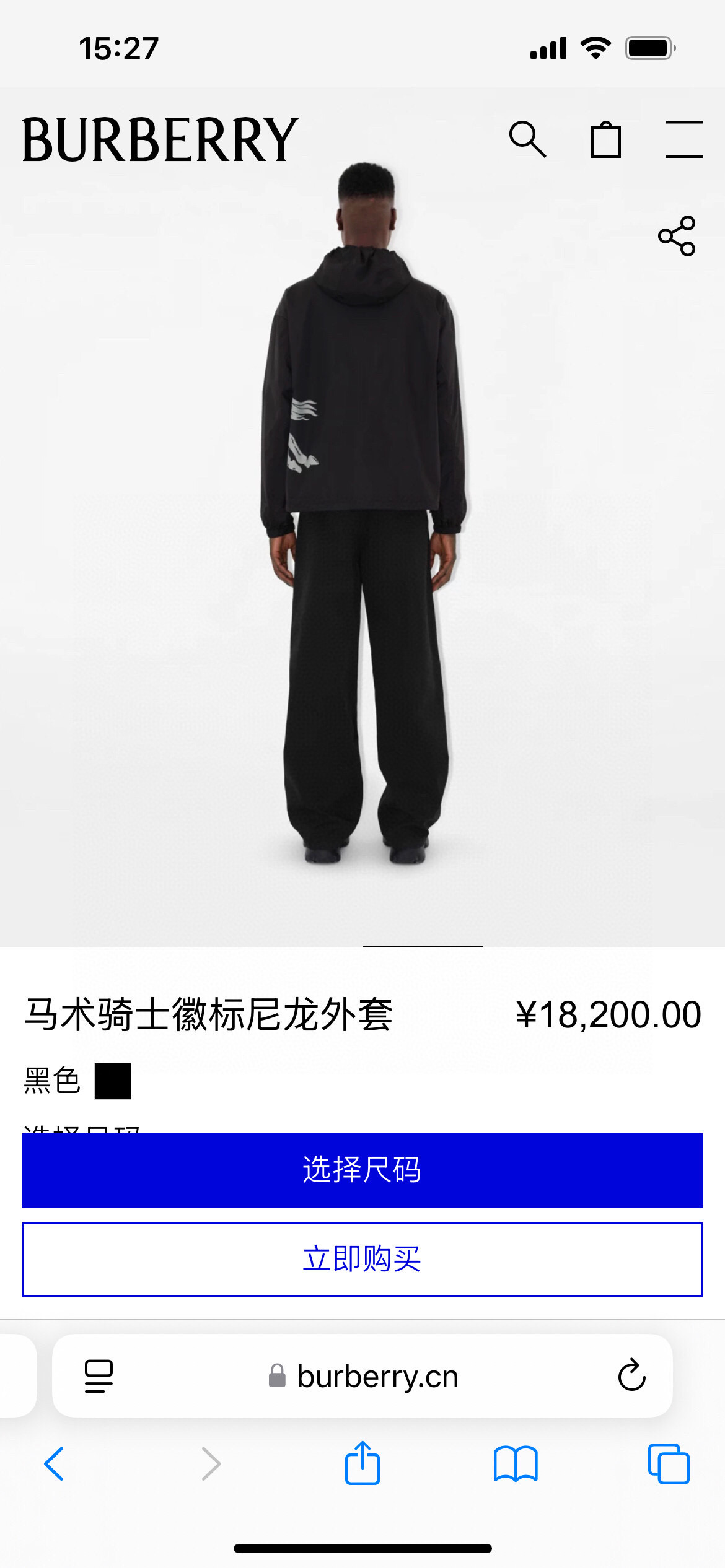This screenshot has height=1568, width=725.
Task: Open Safari bookmarks
Action: point(516,1464)
